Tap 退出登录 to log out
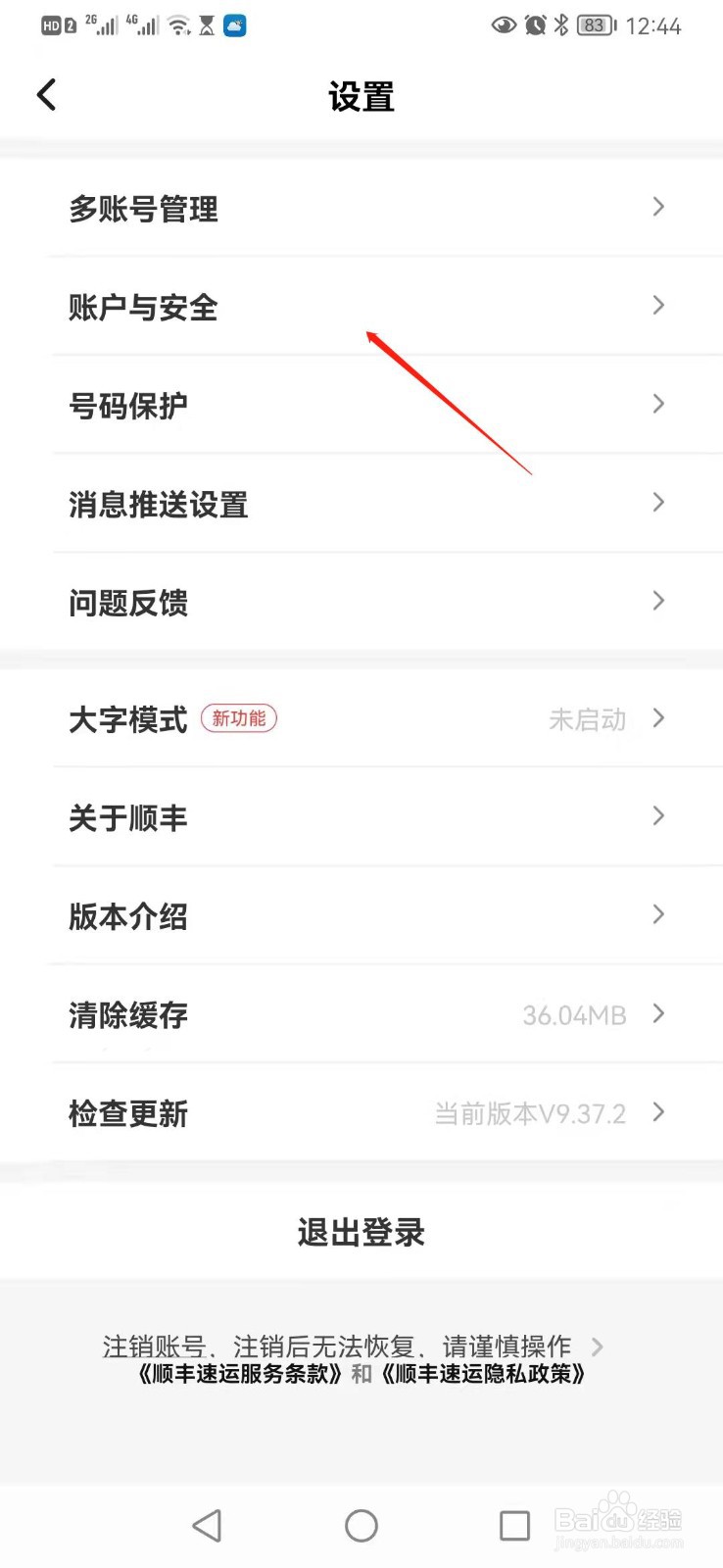This screenshot has width=723, height=1568. [x=361, y=1233]
